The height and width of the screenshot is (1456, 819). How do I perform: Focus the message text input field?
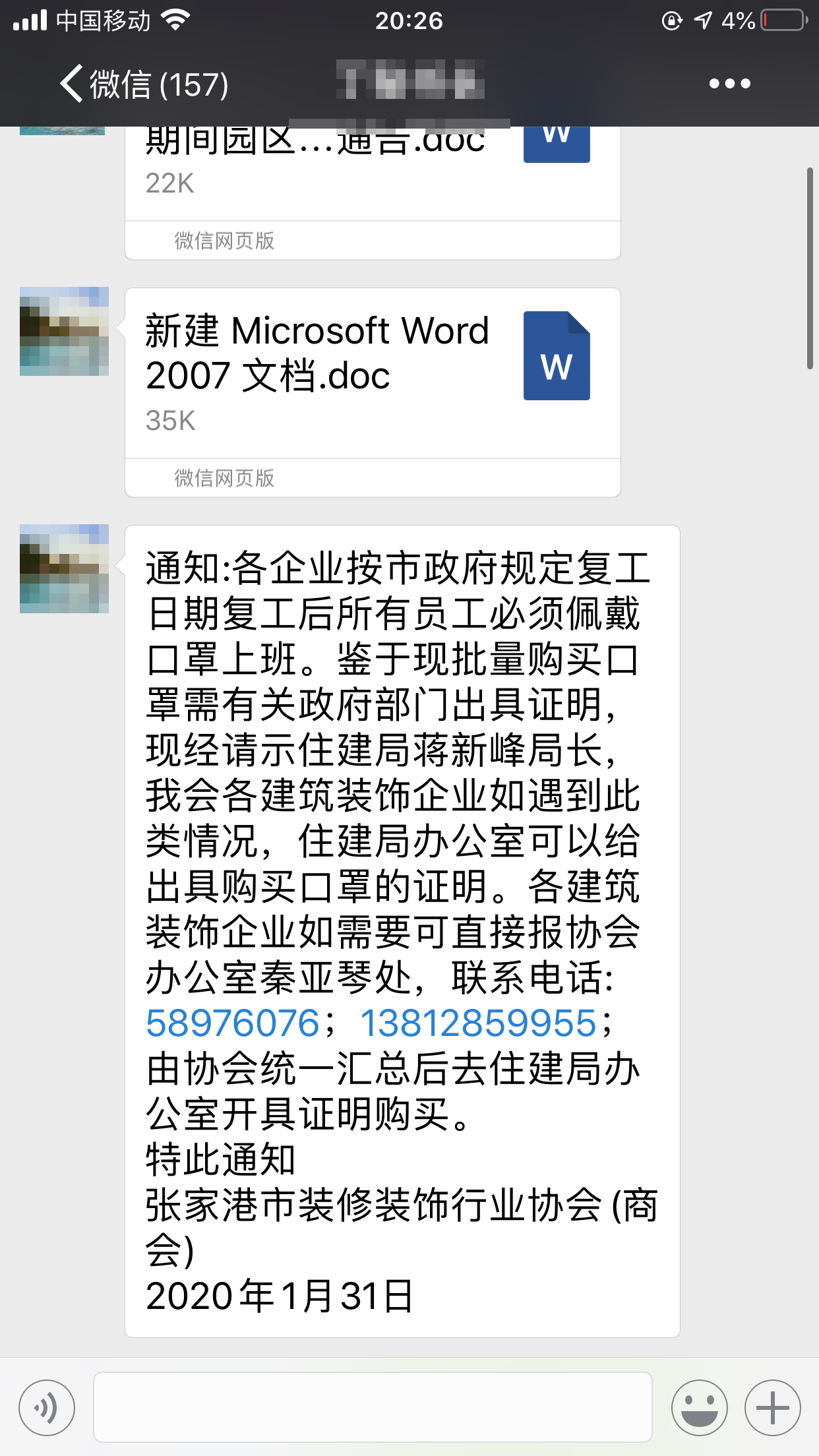(x=373, y=1407)
